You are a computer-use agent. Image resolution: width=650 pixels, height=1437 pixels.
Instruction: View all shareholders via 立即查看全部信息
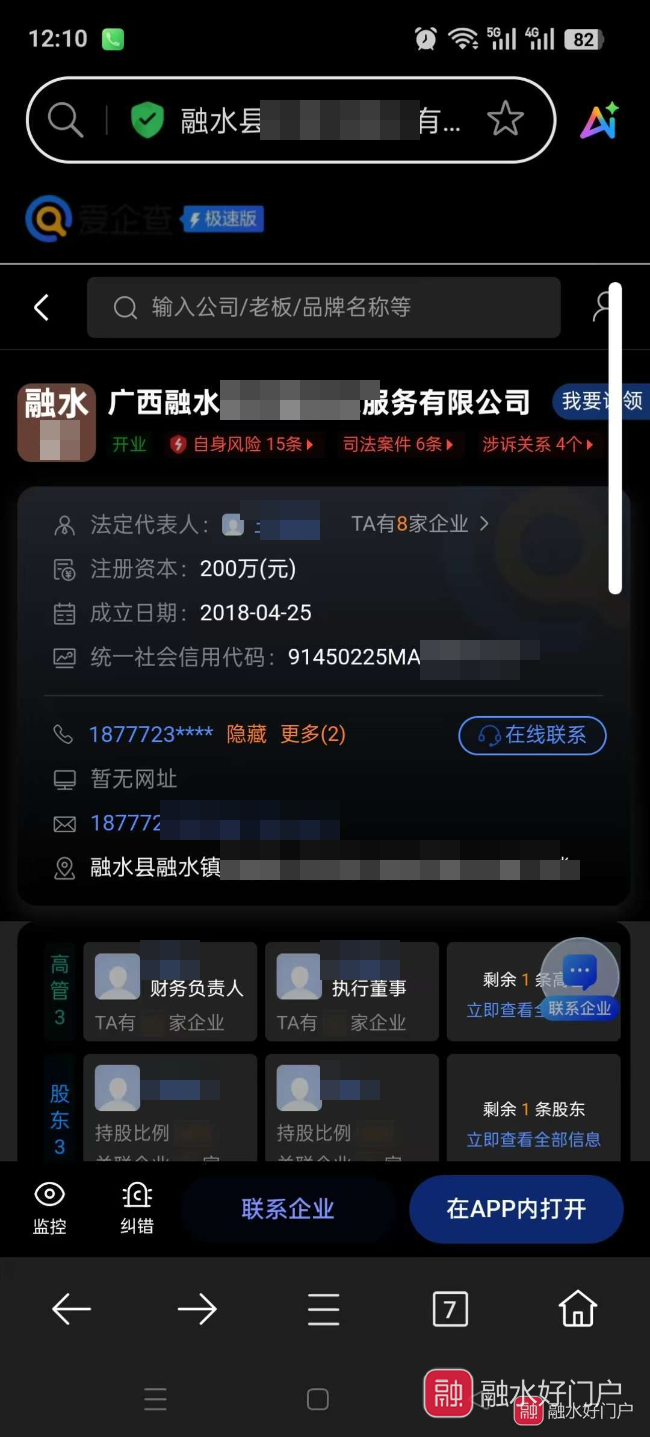click(x=533, y=1139)
